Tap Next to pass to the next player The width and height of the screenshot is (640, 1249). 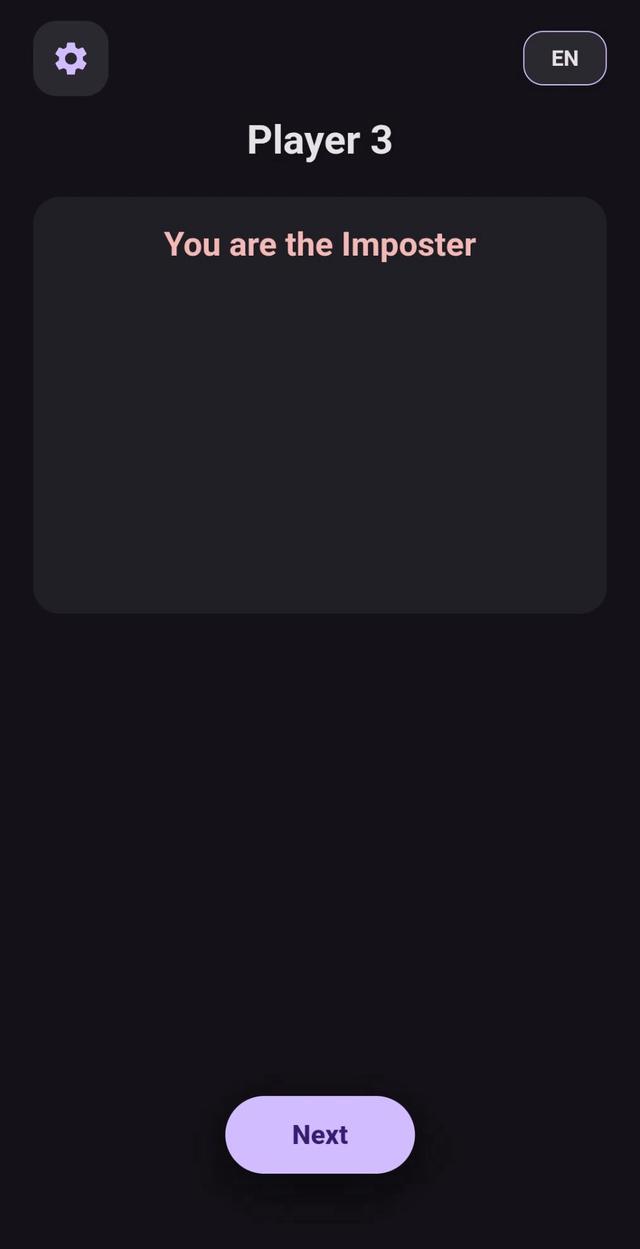tap(320, 1134)
